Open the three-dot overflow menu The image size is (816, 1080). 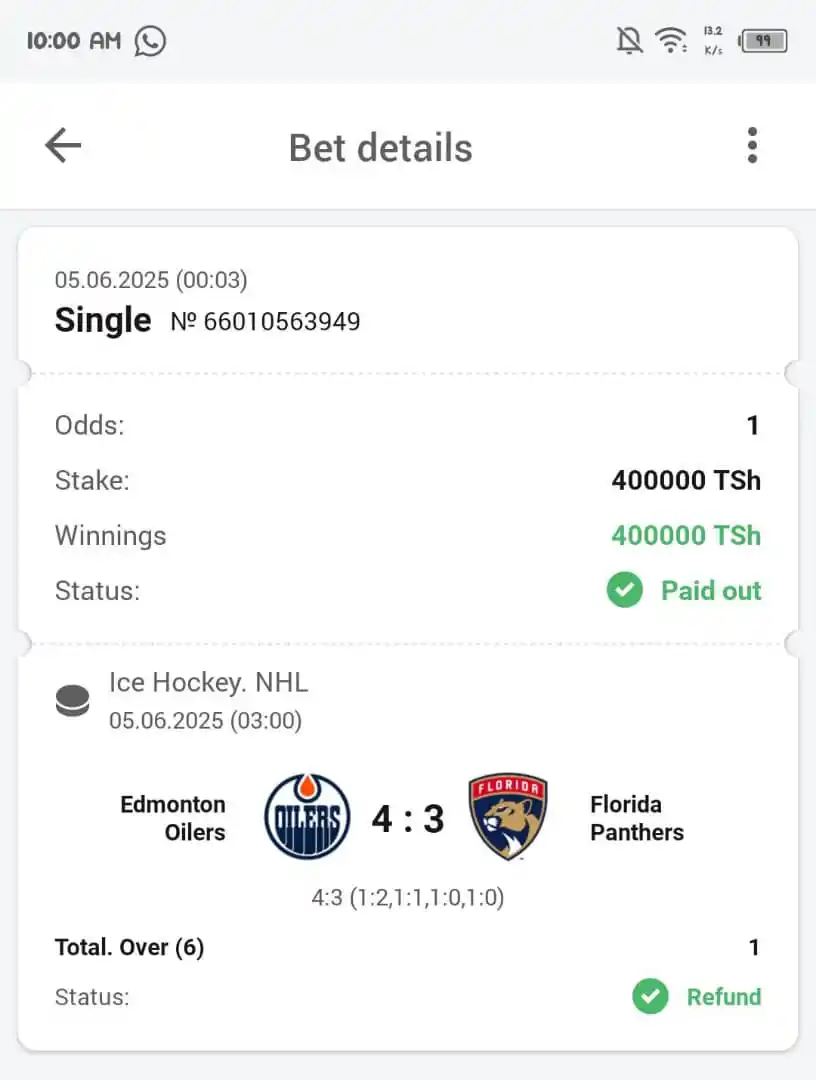(752, 146)
